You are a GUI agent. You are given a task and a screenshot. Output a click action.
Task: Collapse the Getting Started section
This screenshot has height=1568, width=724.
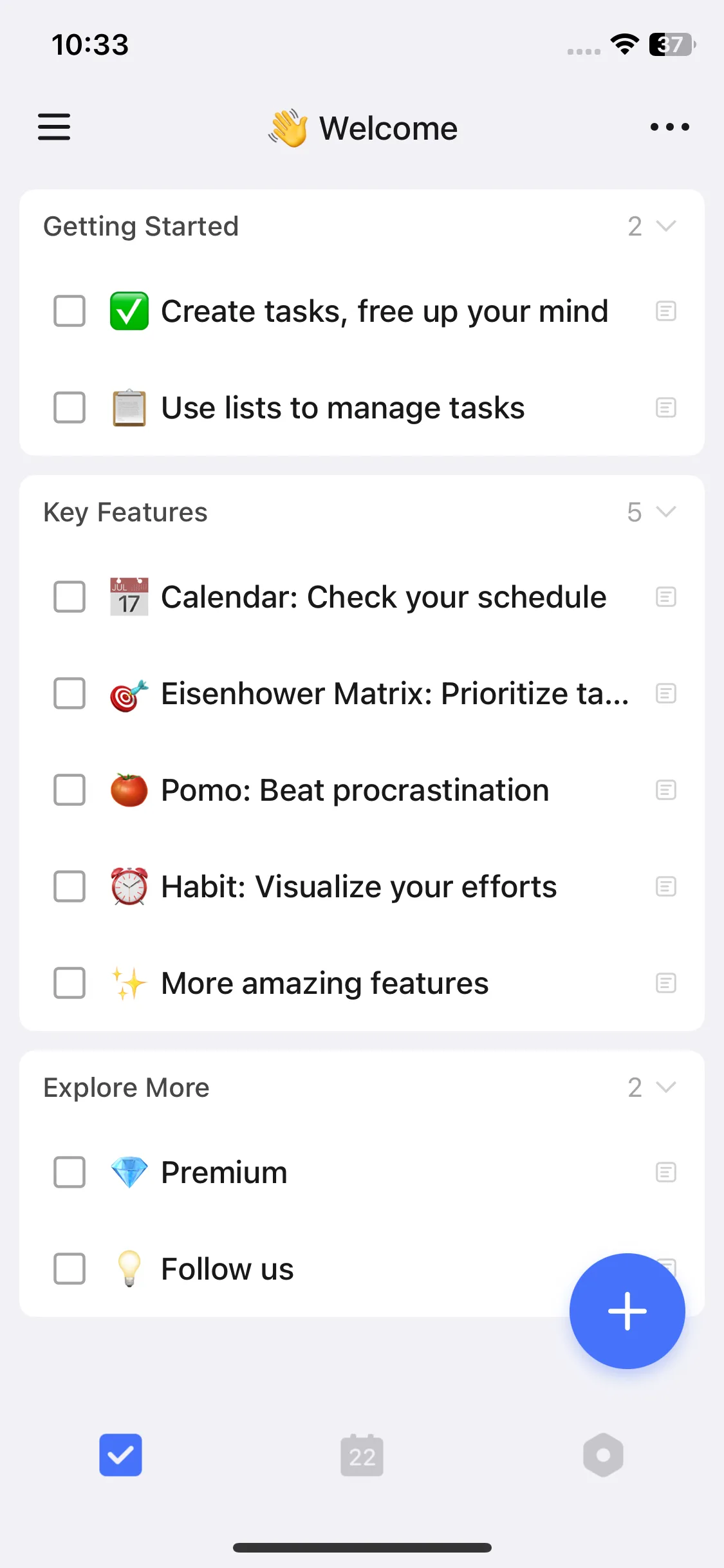666,226
